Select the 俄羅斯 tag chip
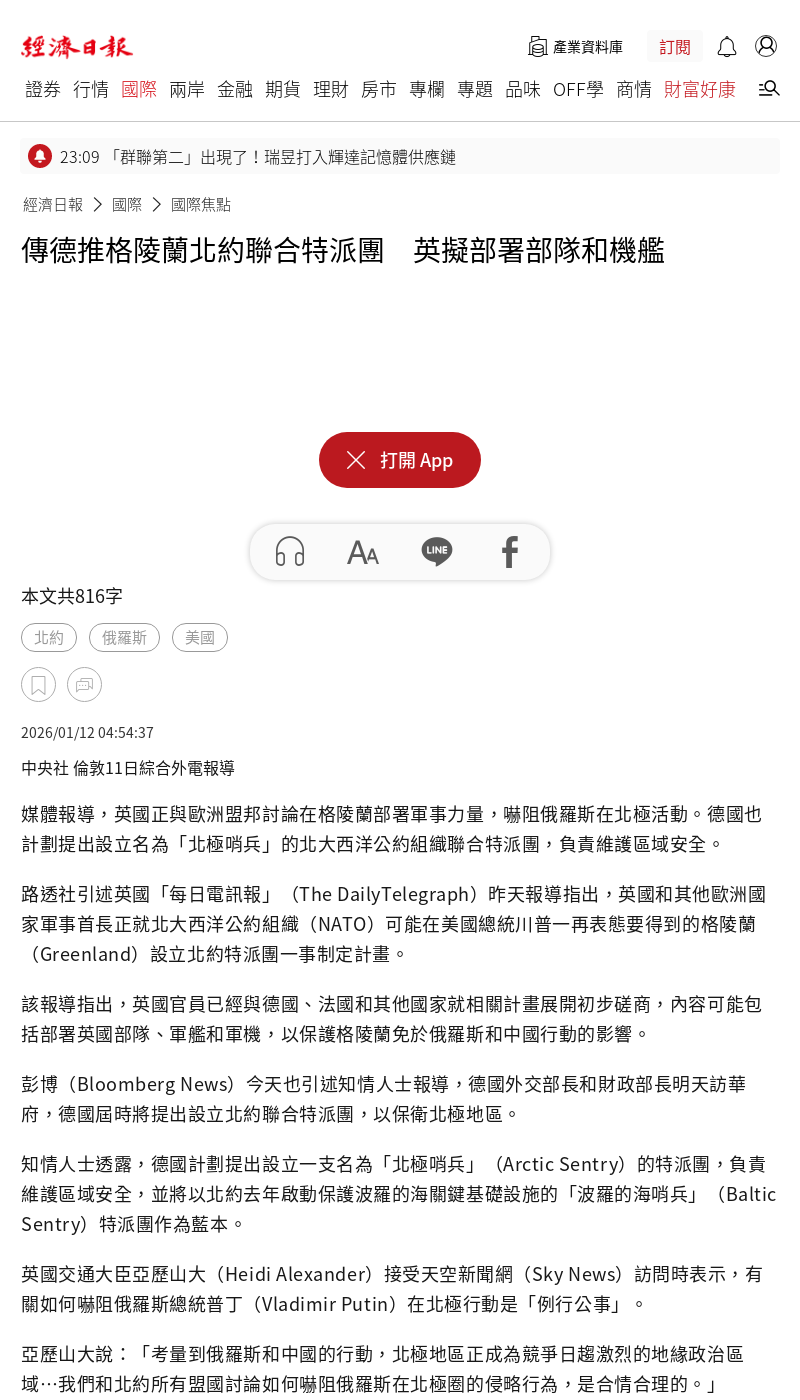This screenshot has width=800, height=1400. click(x=124, y=637)
